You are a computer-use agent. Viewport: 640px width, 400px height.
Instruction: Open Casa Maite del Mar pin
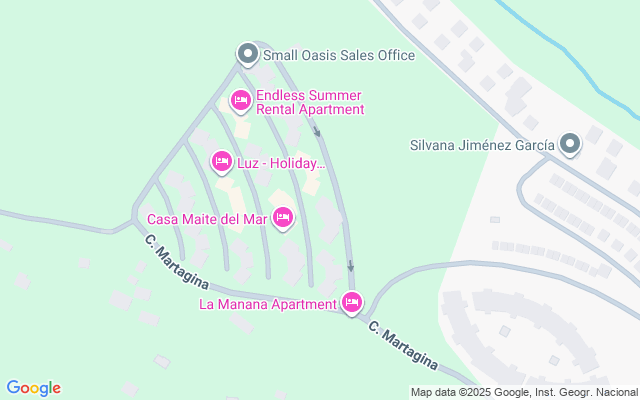(x=283, y=216)
